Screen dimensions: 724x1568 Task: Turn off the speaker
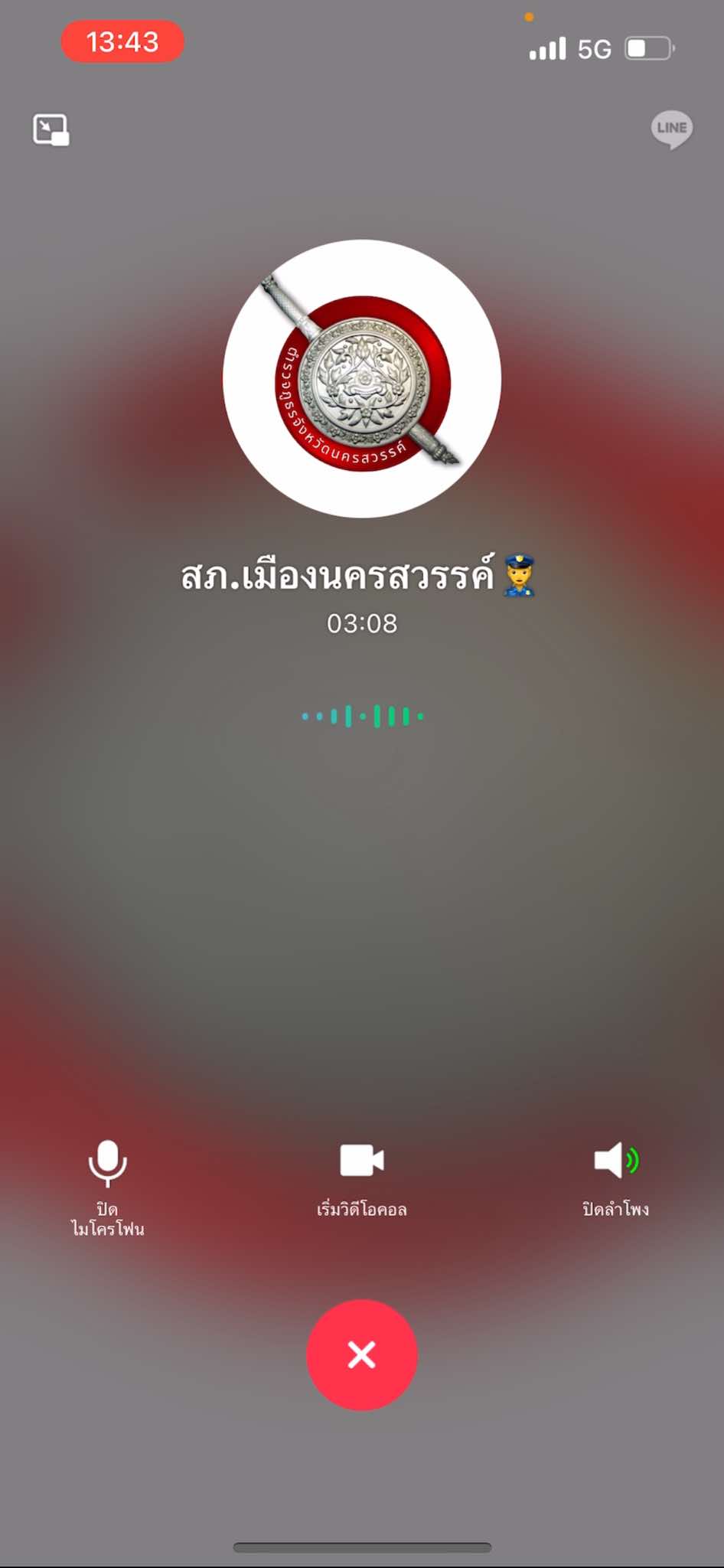point(615,1161)
